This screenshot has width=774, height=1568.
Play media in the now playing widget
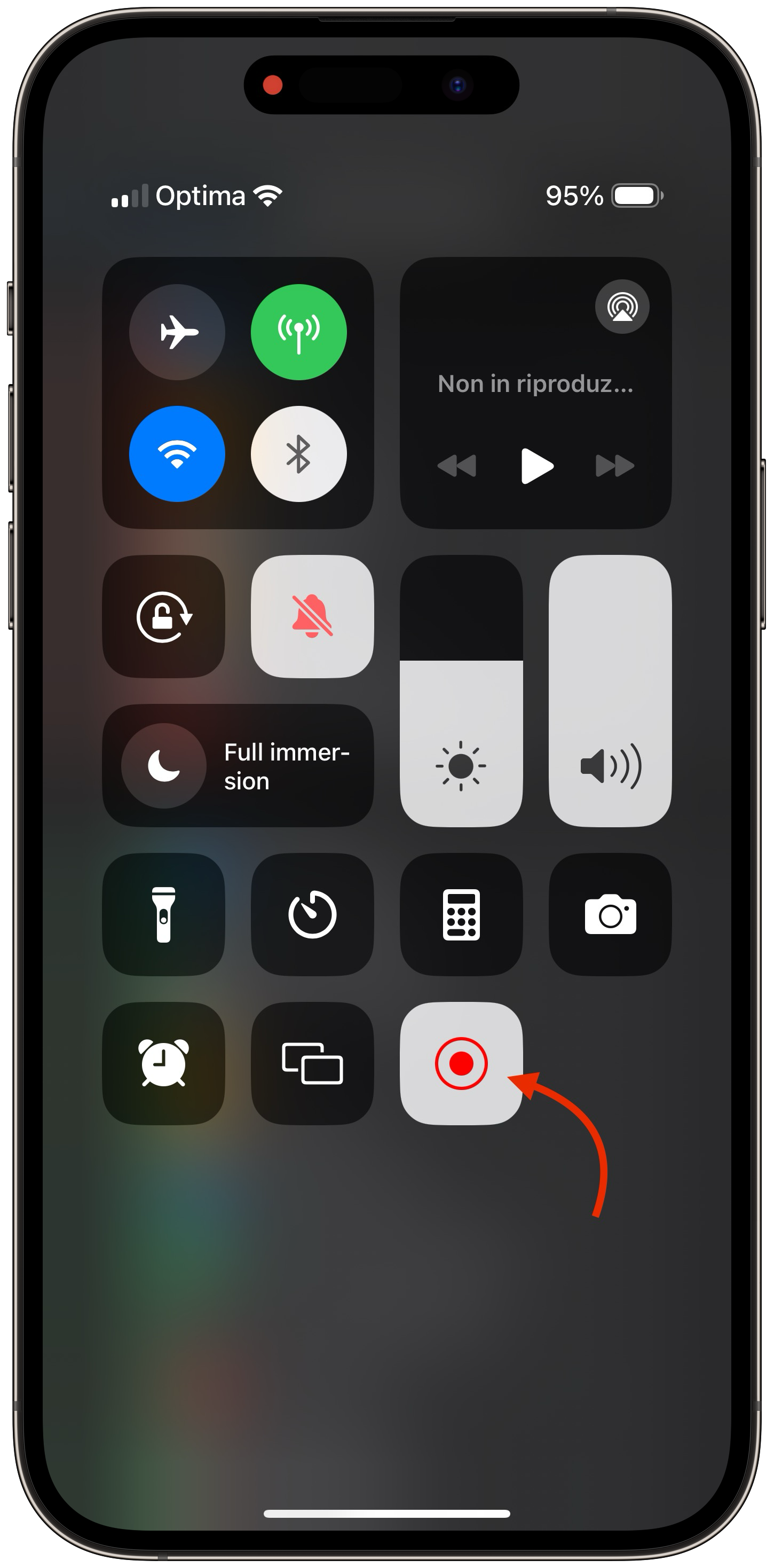(x=536, y=466)
